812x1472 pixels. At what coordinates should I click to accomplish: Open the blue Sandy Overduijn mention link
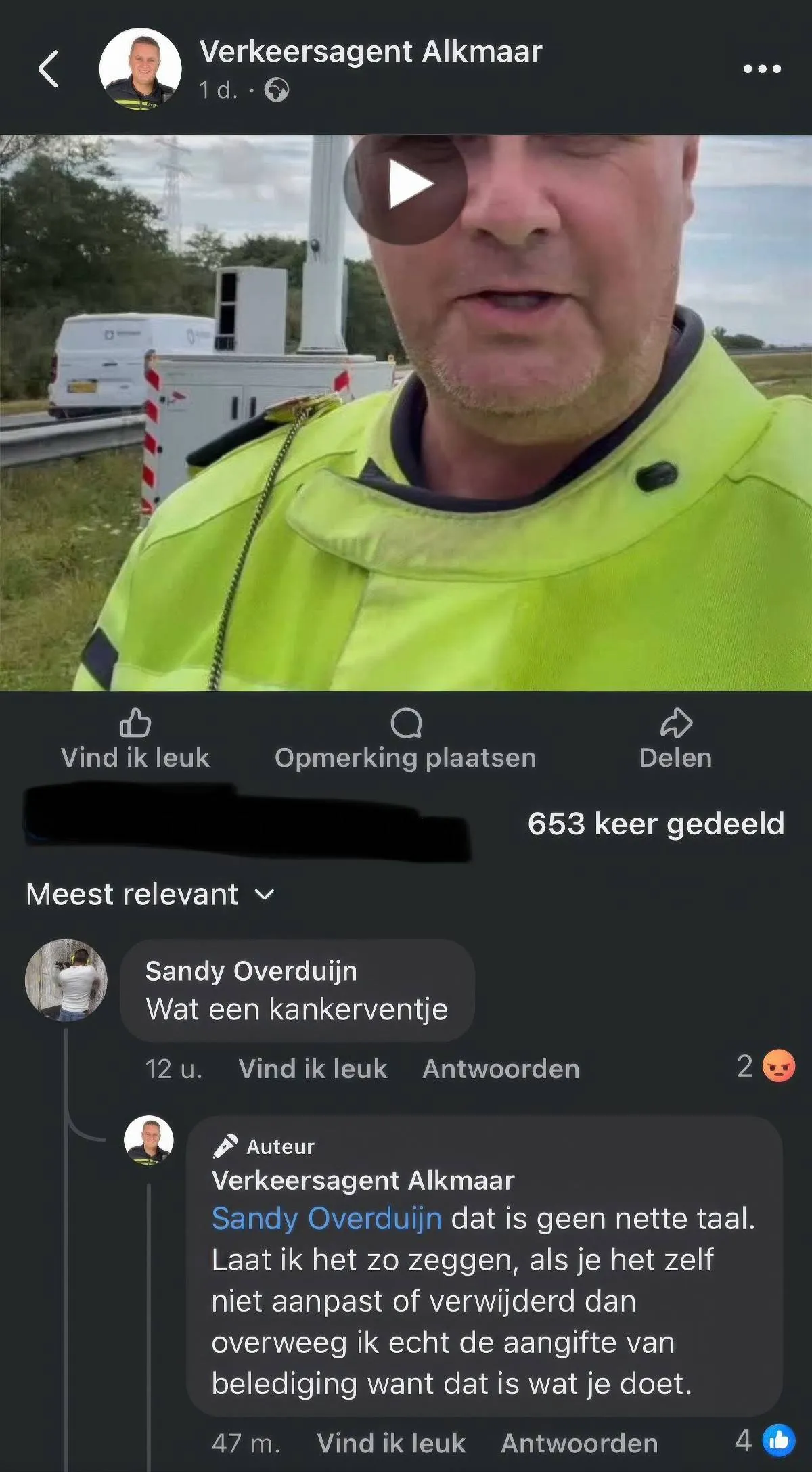pyautogui.click(x=327, y=1219)
